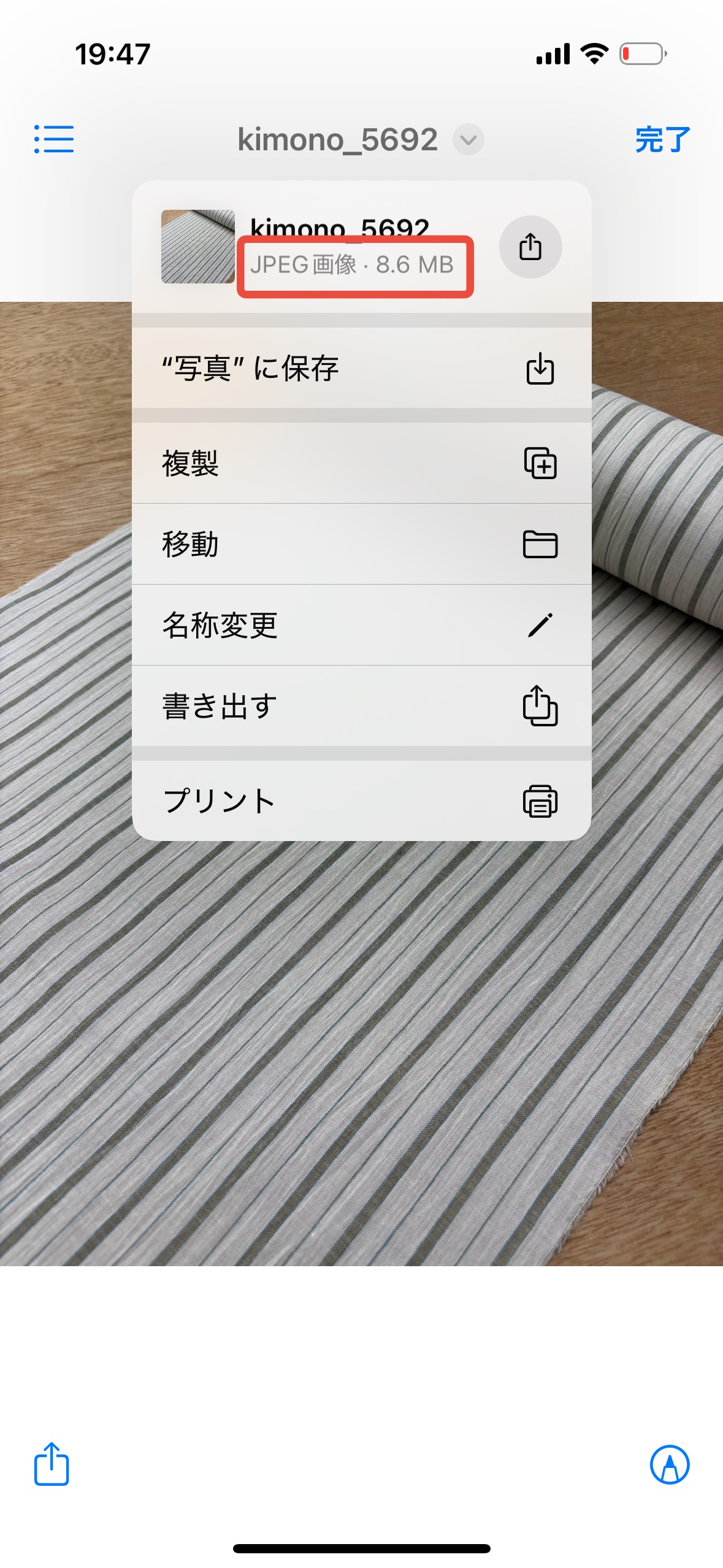This screenshot has height=1568, width=723.
Task: Collapse the kimono_5692 title dropdown
Action: click(x=468, y=140)
